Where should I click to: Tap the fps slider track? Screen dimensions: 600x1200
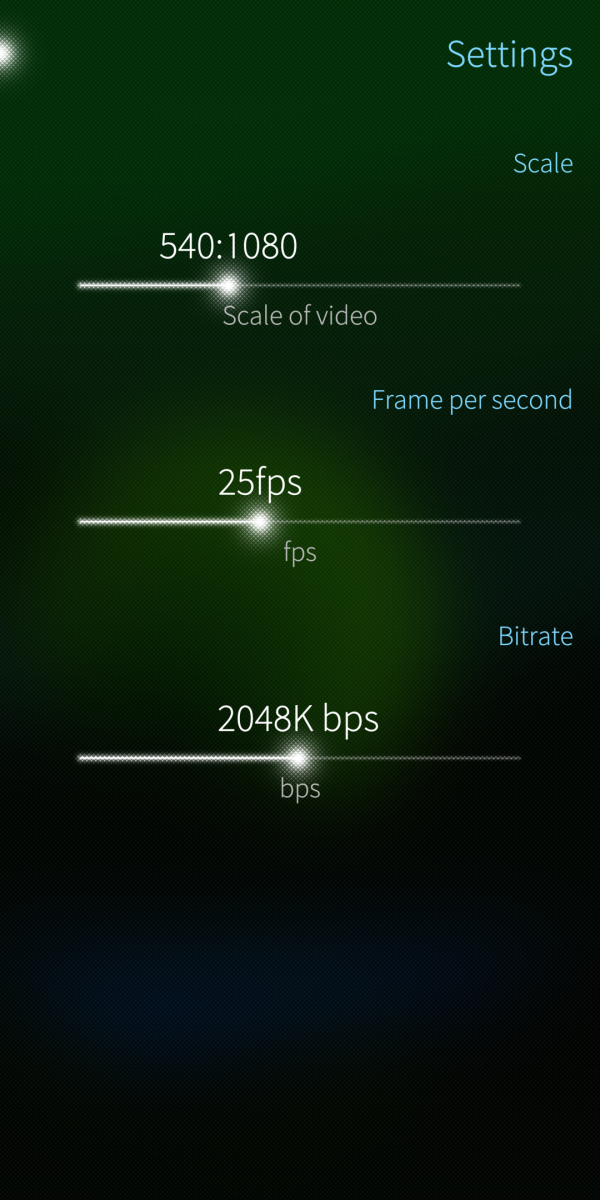pyautogui.click(x=300, y=521)
